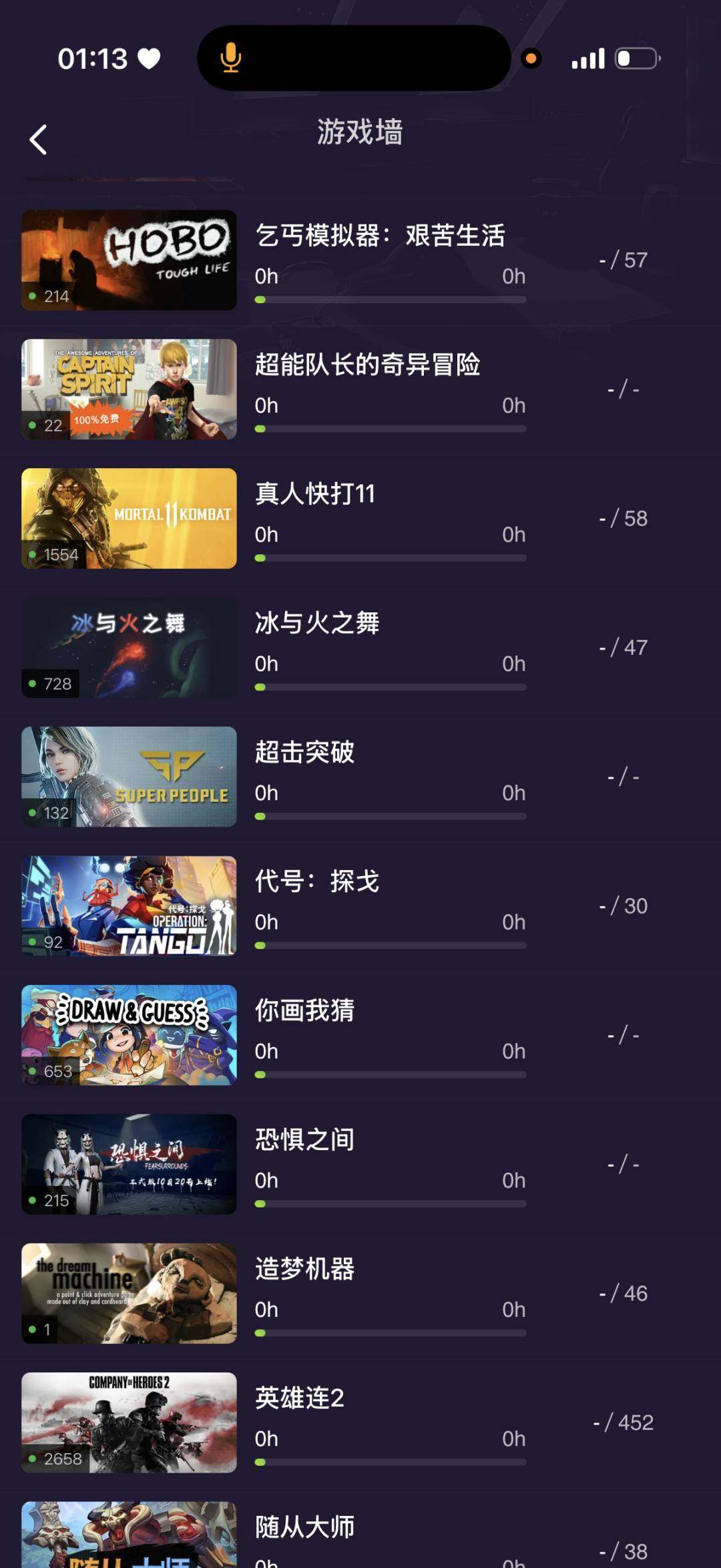Expand the 造梦机器 achievement progress -/46
Image resolution: width=721 pixels, height=1568 pixels.
click(624, 1292)
